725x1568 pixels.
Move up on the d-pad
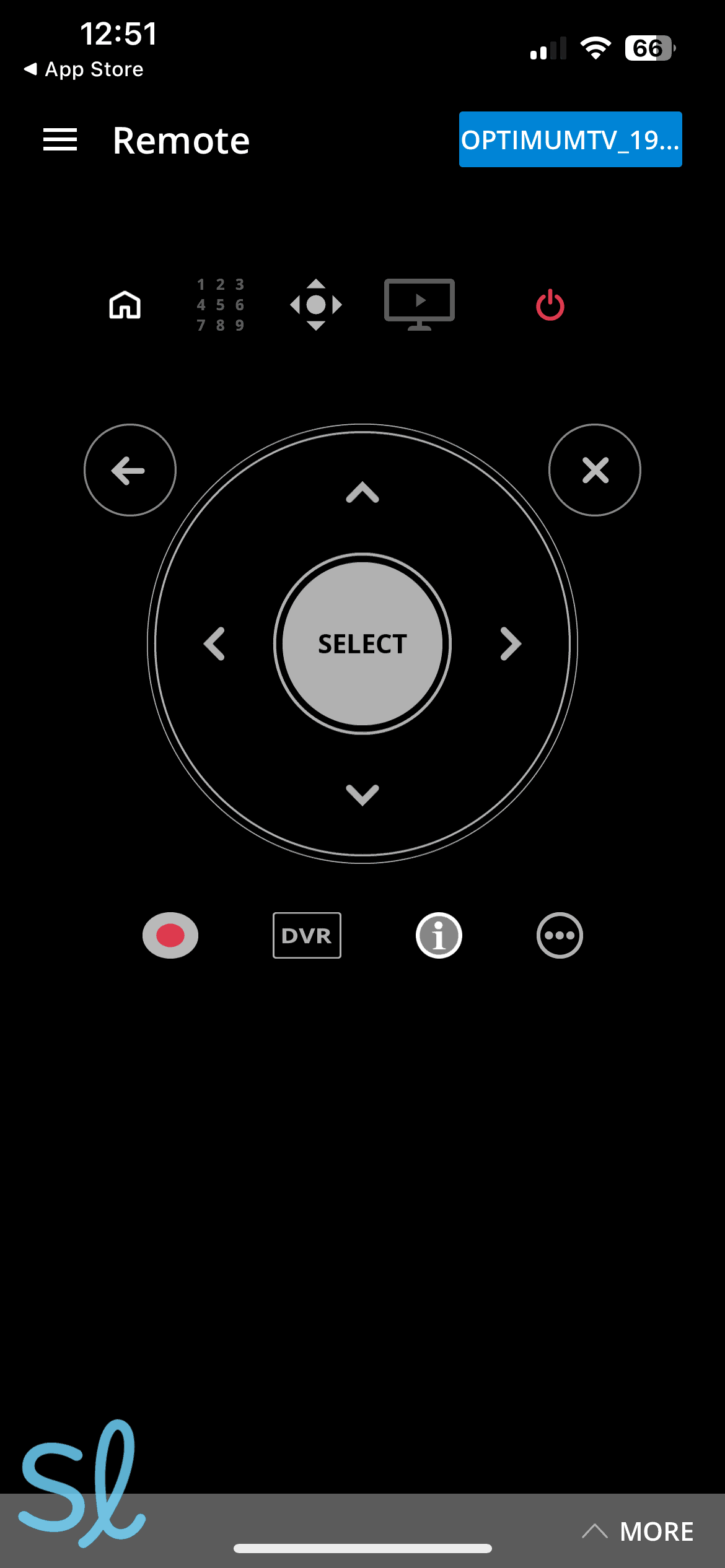click(x=362, y=493)
